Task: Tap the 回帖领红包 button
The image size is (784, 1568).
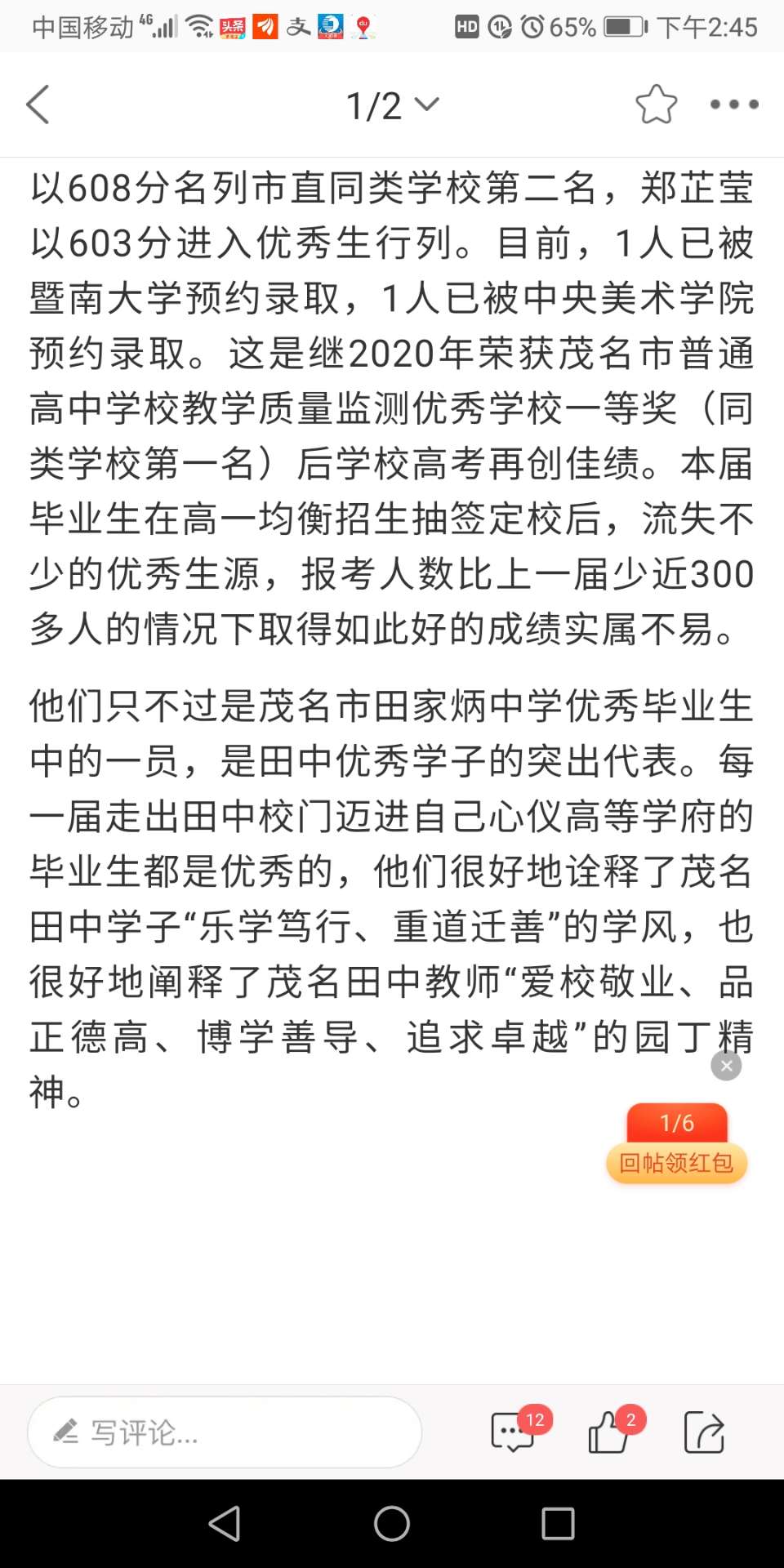Action: click(x=676, y=1162)
